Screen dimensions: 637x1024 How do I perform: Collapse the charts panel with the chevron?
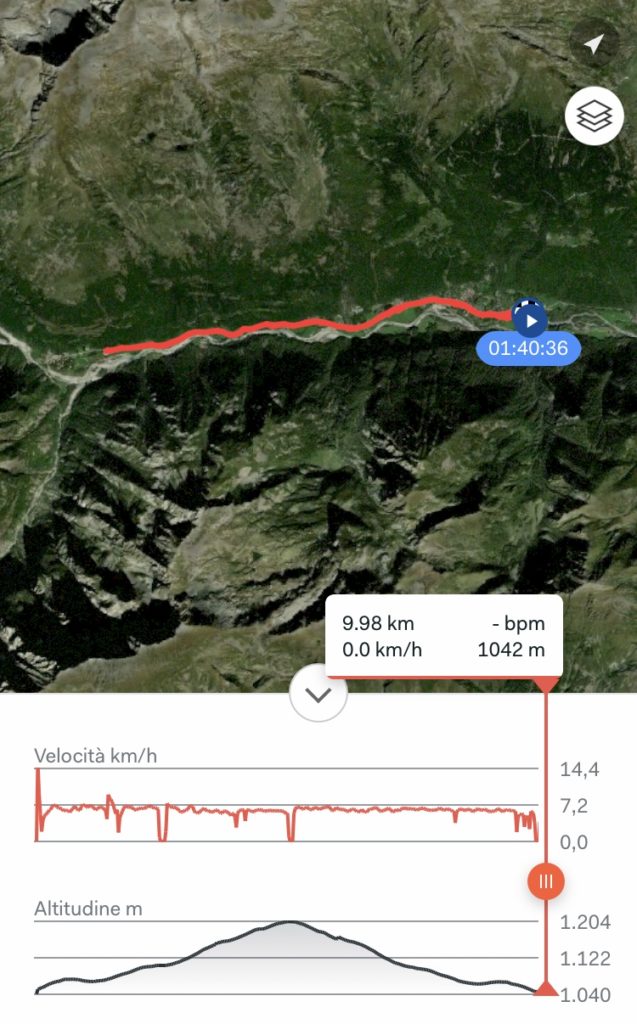tap(318, 694)
